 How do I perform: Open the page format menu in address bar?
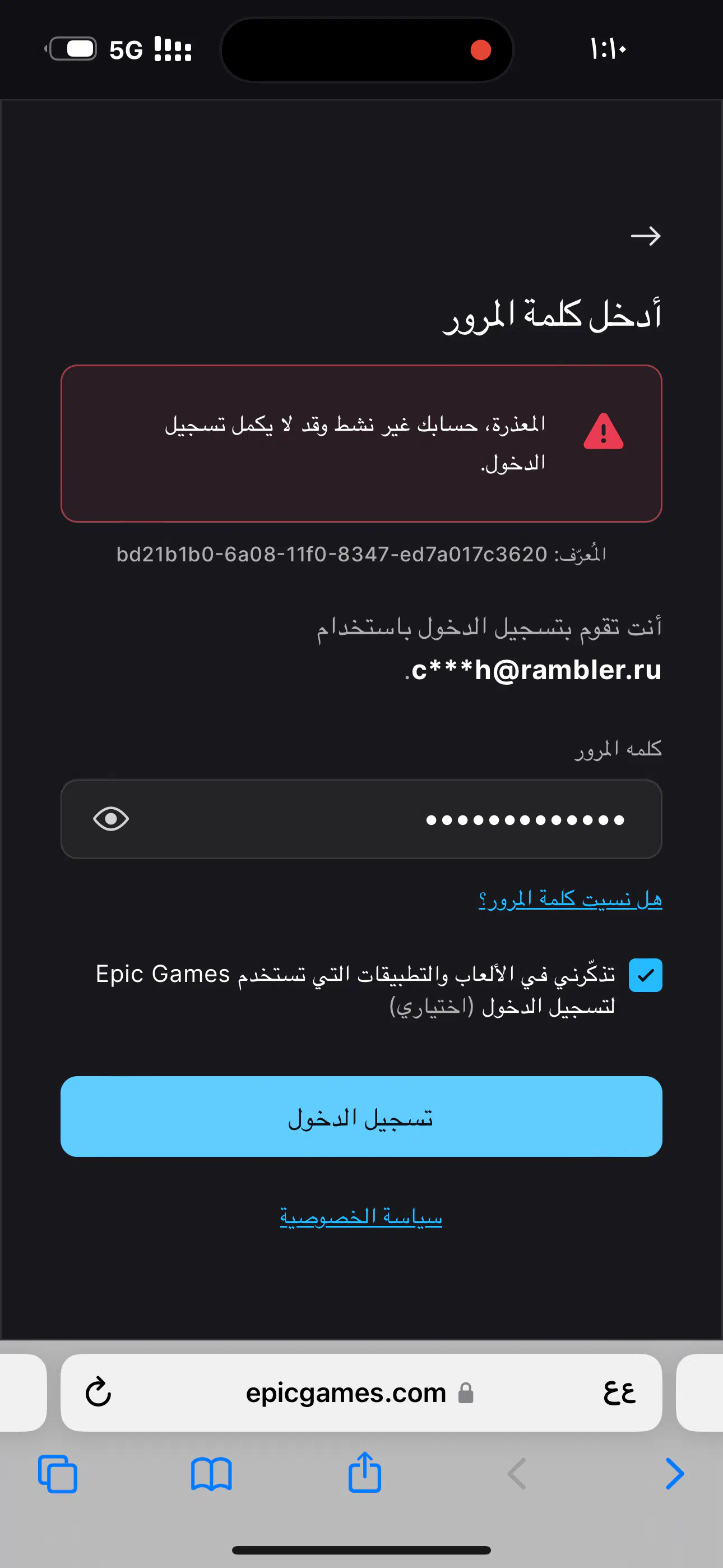point(619,1392)
